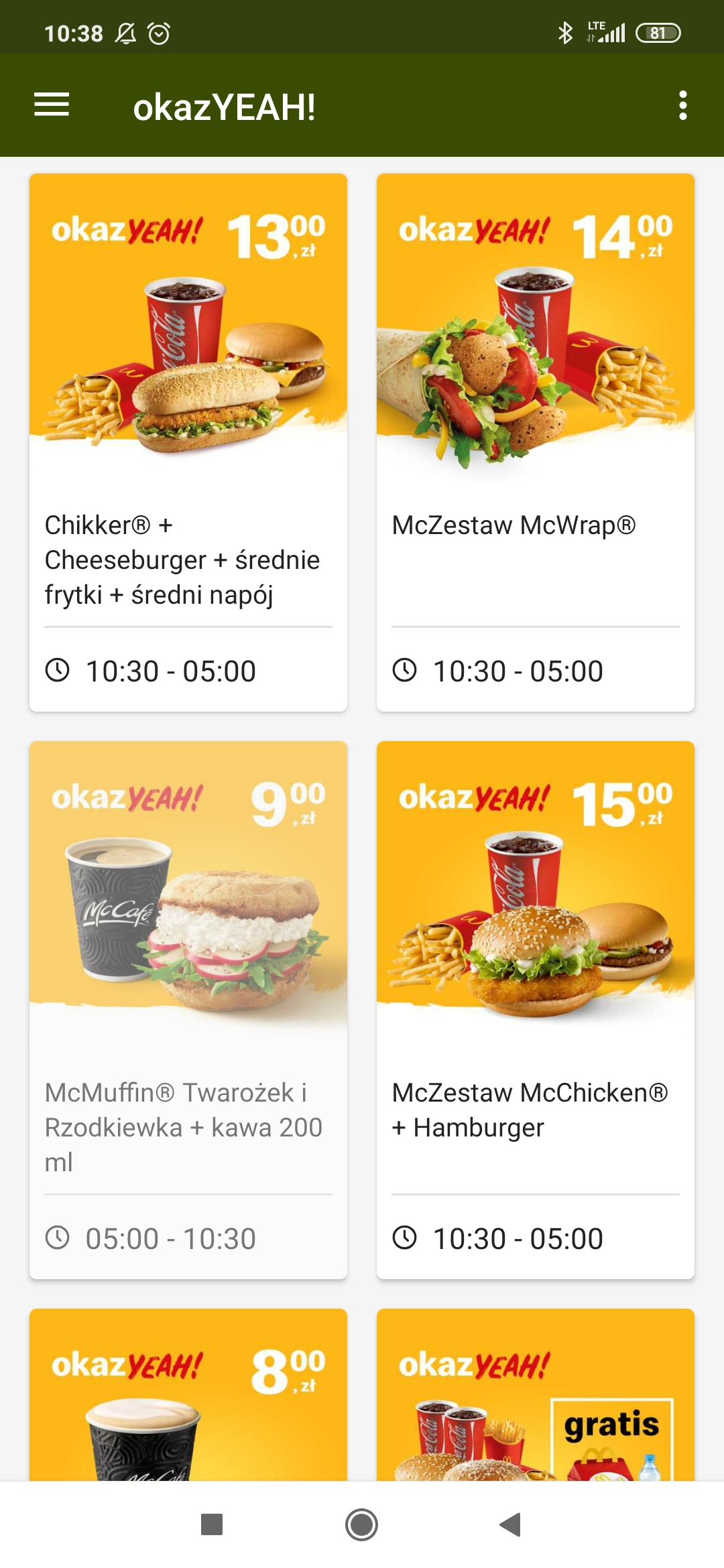
Task: Go back using the system back button
Action: 511,1524
